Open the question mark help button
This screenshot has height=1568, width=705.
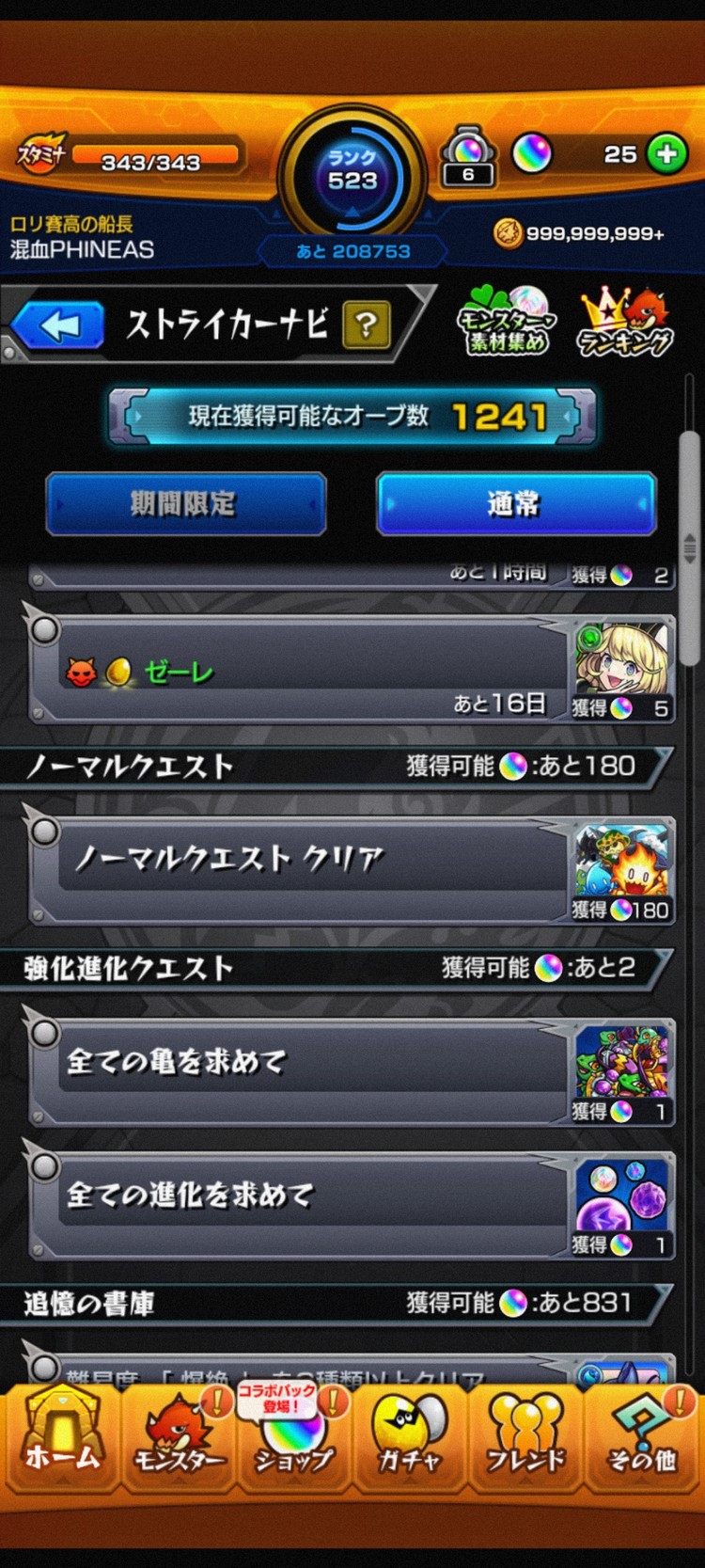pyautogui.click(x=367, y=325)
